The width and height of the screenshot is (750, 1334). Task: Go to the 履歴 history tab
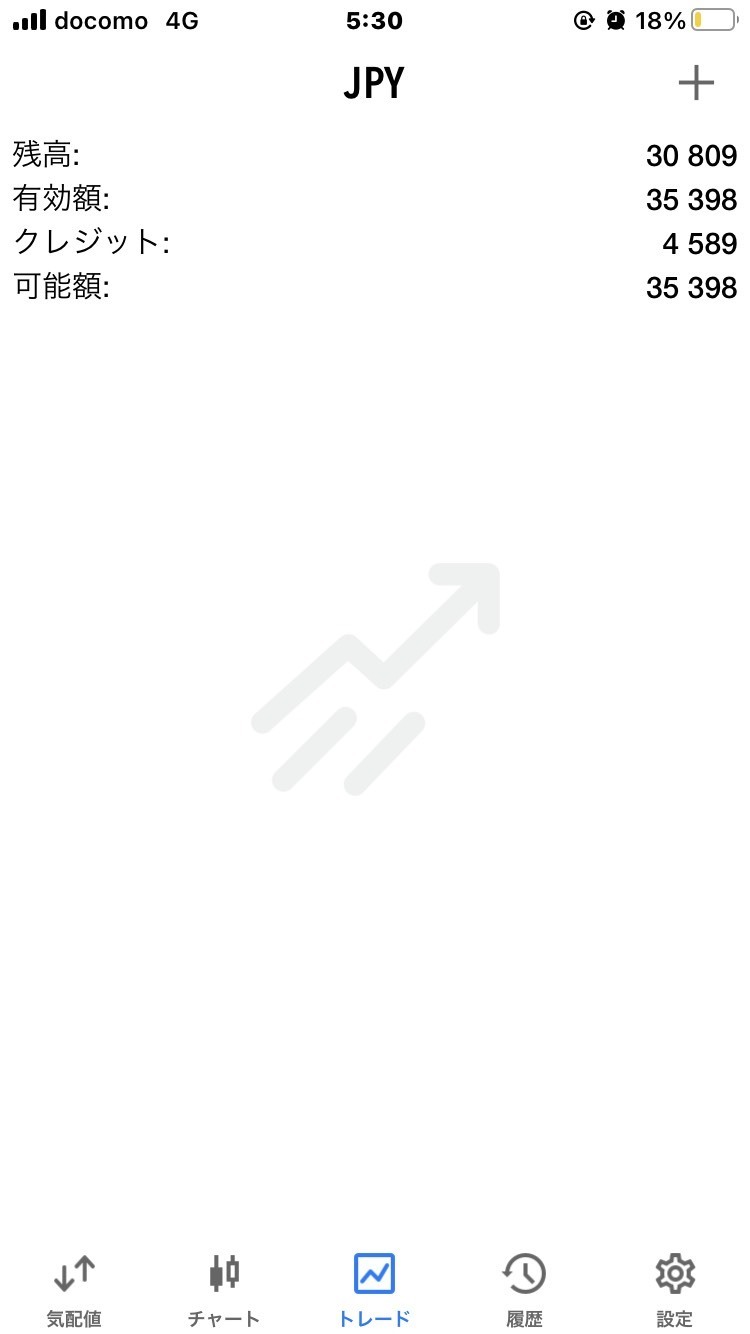(x=524, y=1289)
